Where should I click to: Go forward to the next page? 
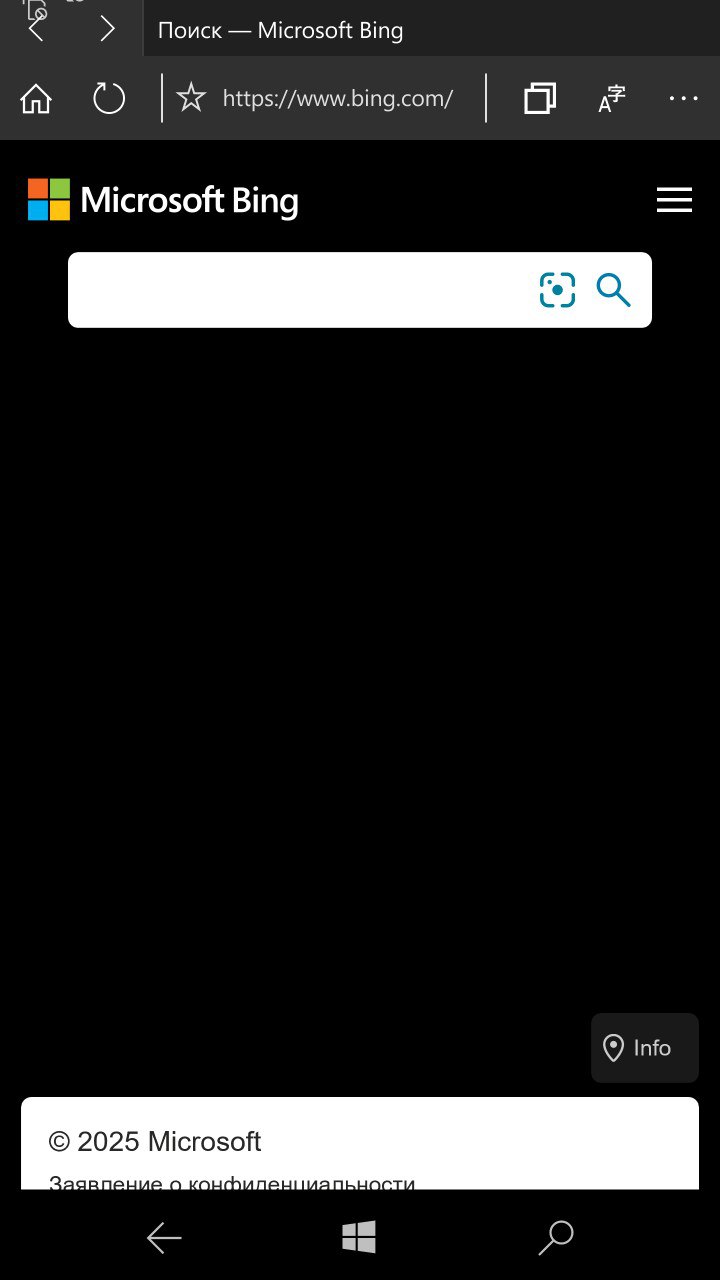[x=107, y=30]
